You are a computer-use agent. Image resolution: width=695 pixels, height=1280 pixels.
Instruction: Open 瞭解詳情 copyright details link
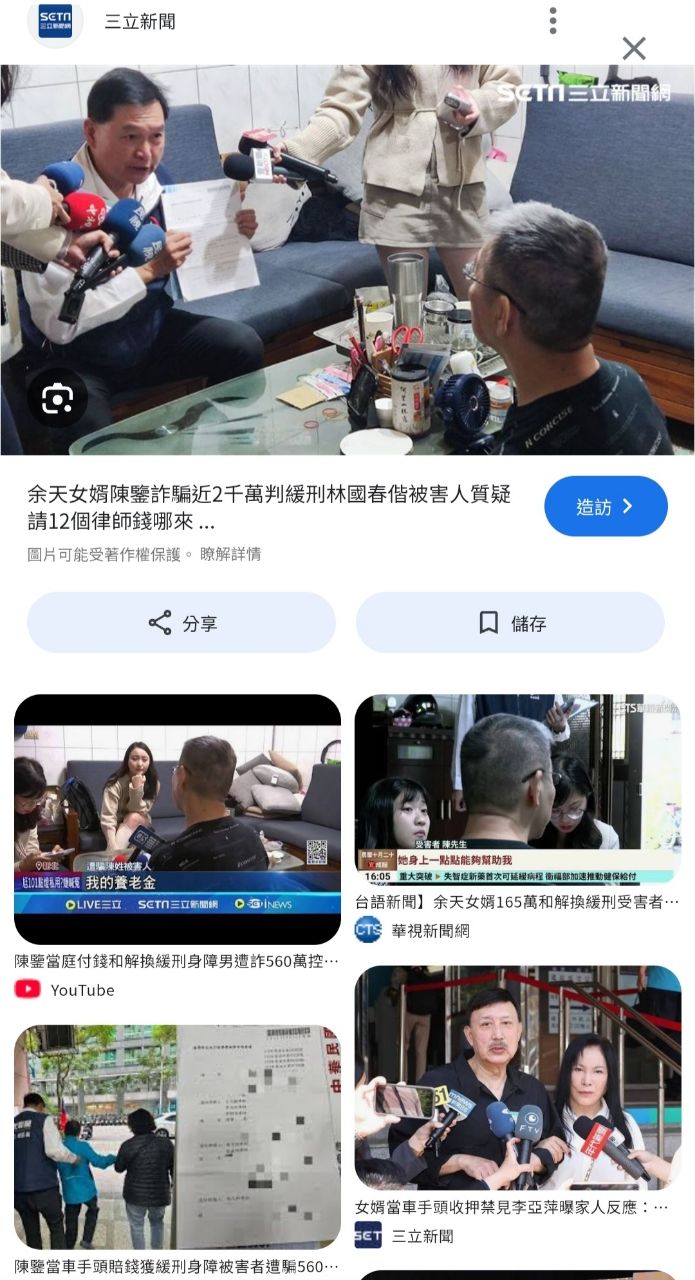230,554
